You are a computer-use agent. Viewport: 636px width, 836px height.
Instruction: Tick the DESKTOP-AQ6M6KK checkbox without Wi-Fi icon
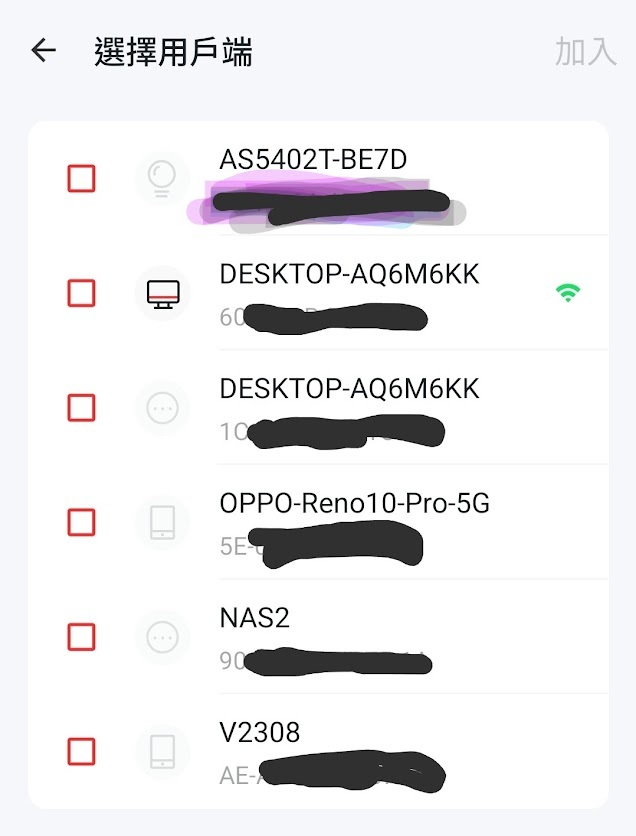click(81, 408)
